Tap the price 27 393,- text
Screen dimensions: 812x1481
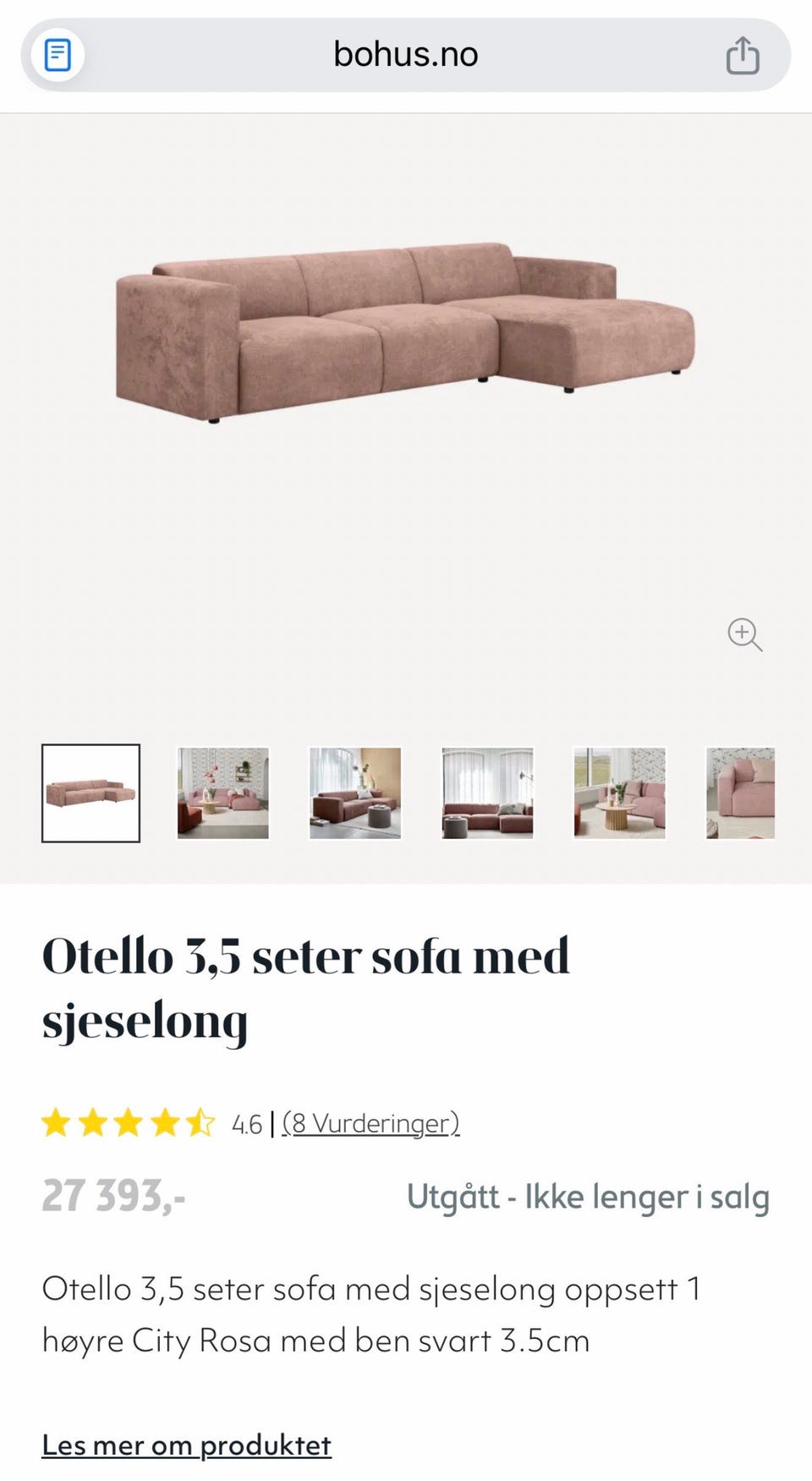coord(116,1196)
